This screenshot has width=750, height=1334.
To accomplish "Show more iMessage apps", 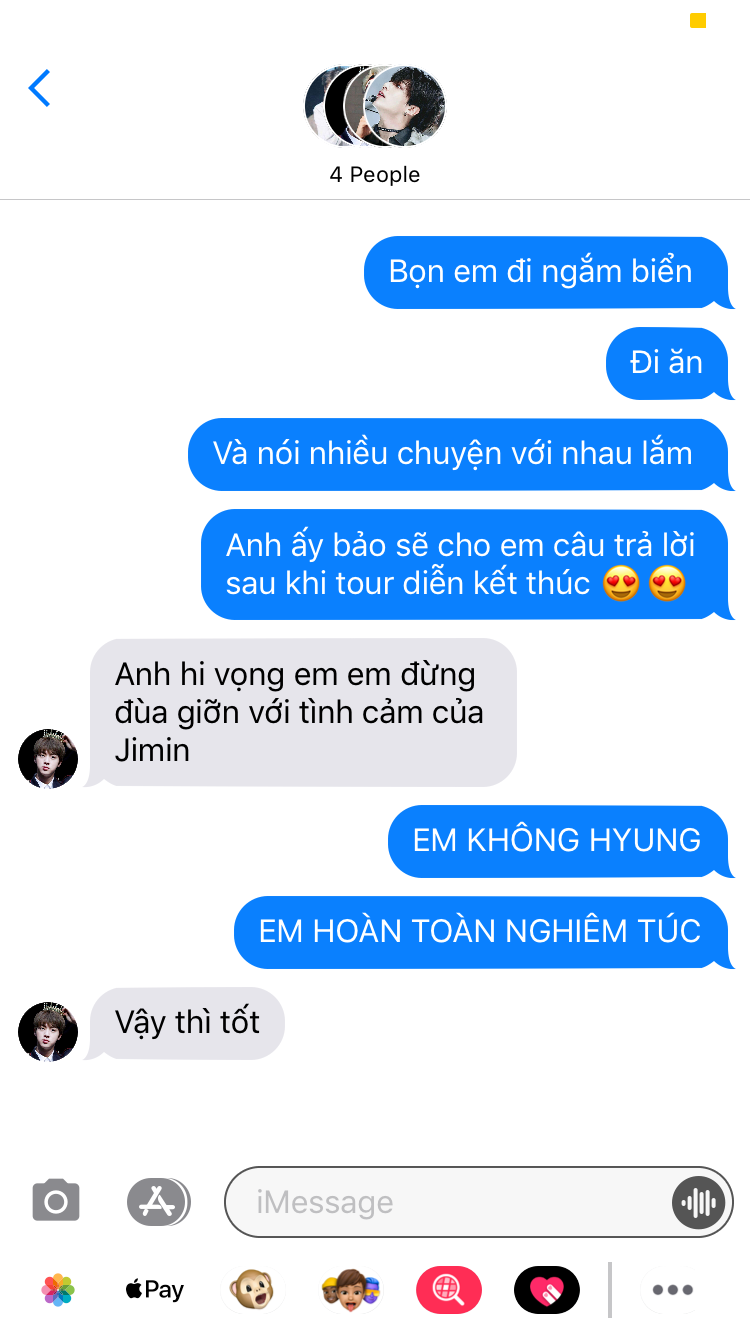I will [672, 1290].
